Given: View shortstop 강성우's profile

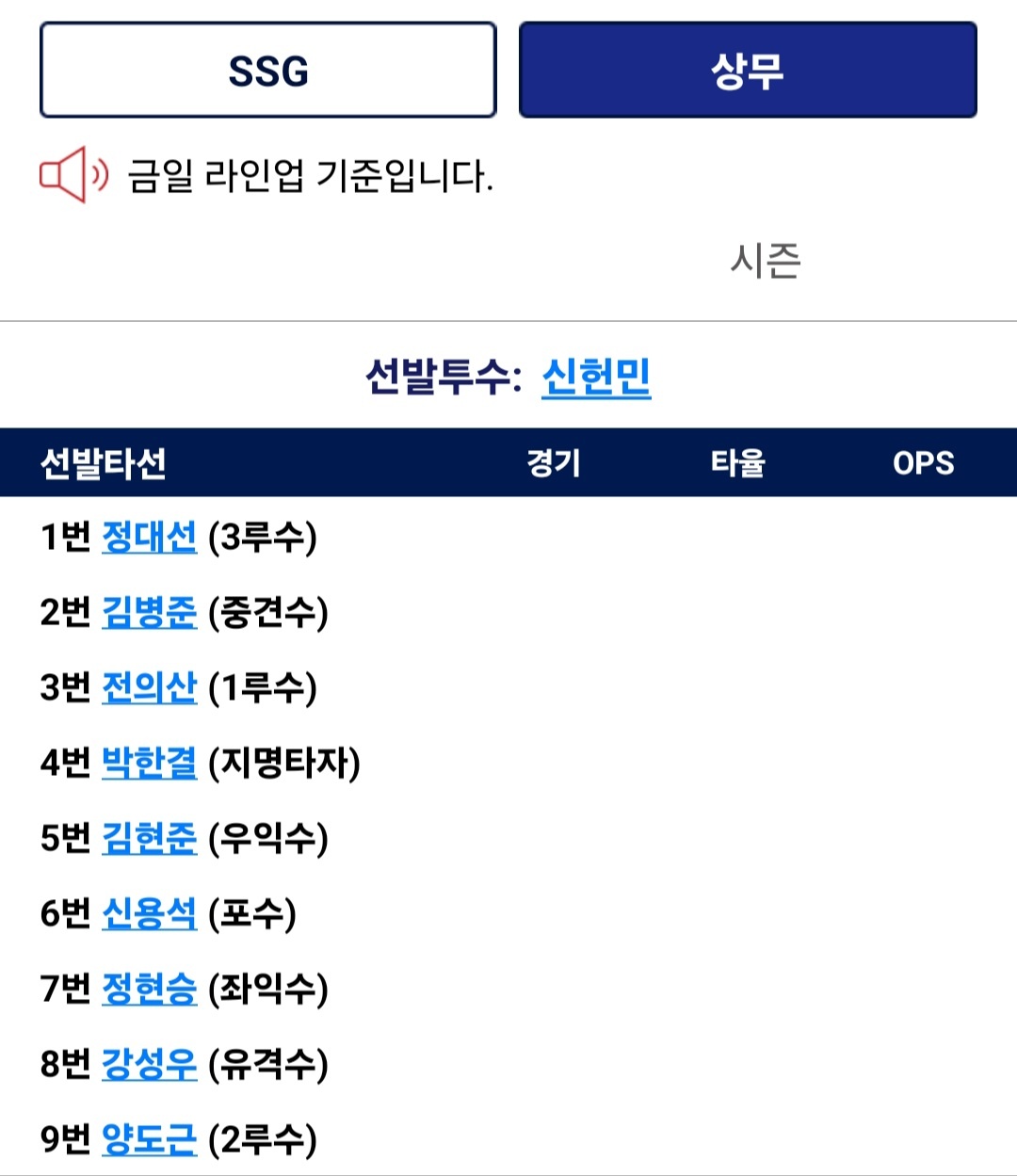Looking at the screenshot, I should point(149,1064).
